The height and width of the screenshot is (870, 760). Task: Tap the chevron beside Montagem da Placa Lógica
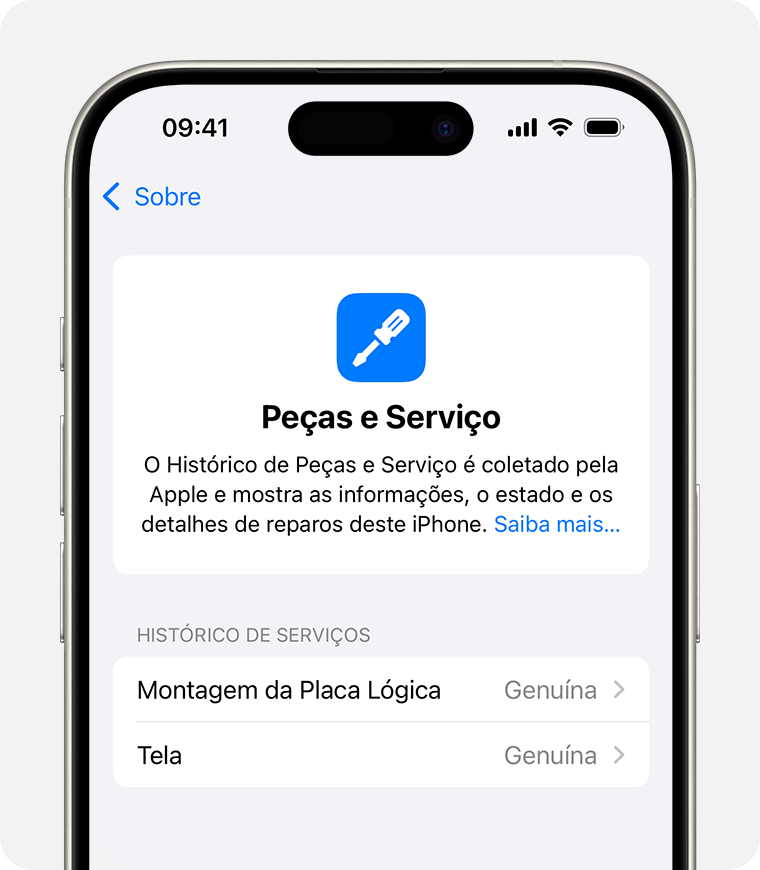618,690
